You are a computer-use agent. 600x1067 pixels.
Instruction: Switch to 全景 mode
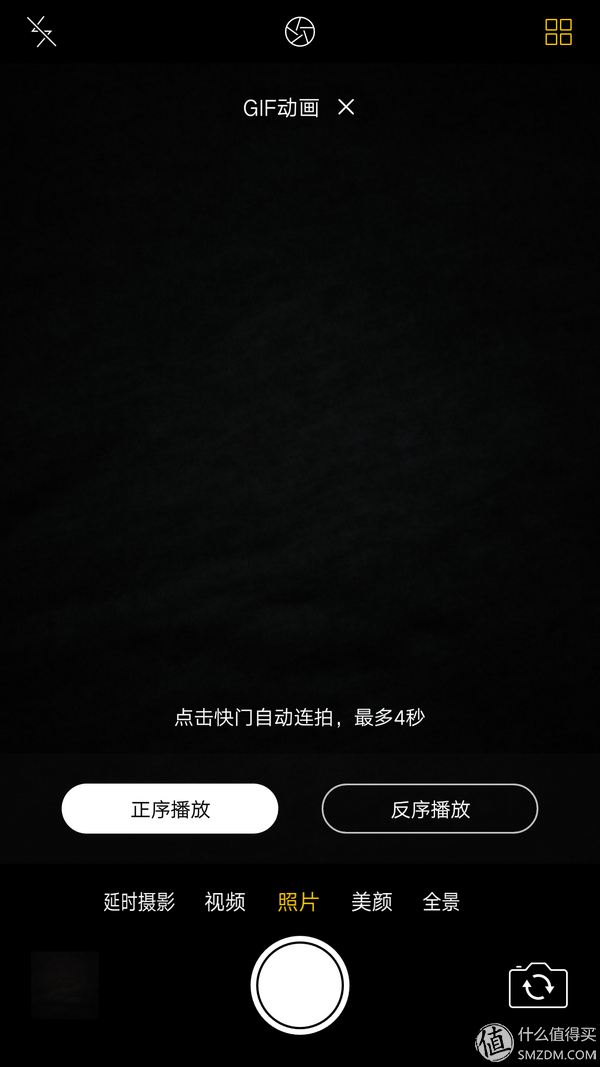tap(441, 902)
